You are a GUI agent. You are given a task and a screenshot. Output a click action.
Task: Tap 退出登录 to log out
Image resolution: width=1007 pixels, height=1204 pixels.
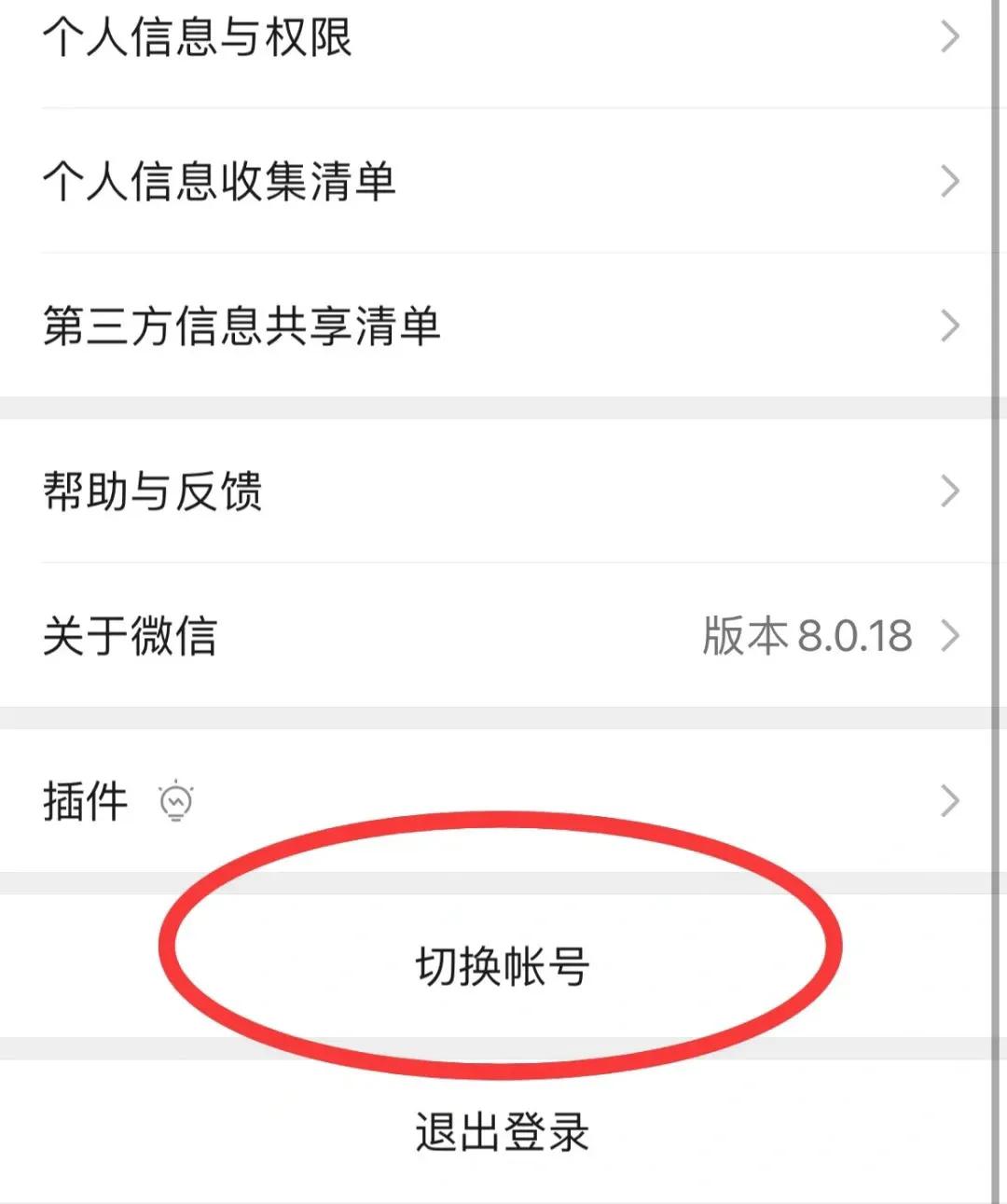pos(502,1131)
